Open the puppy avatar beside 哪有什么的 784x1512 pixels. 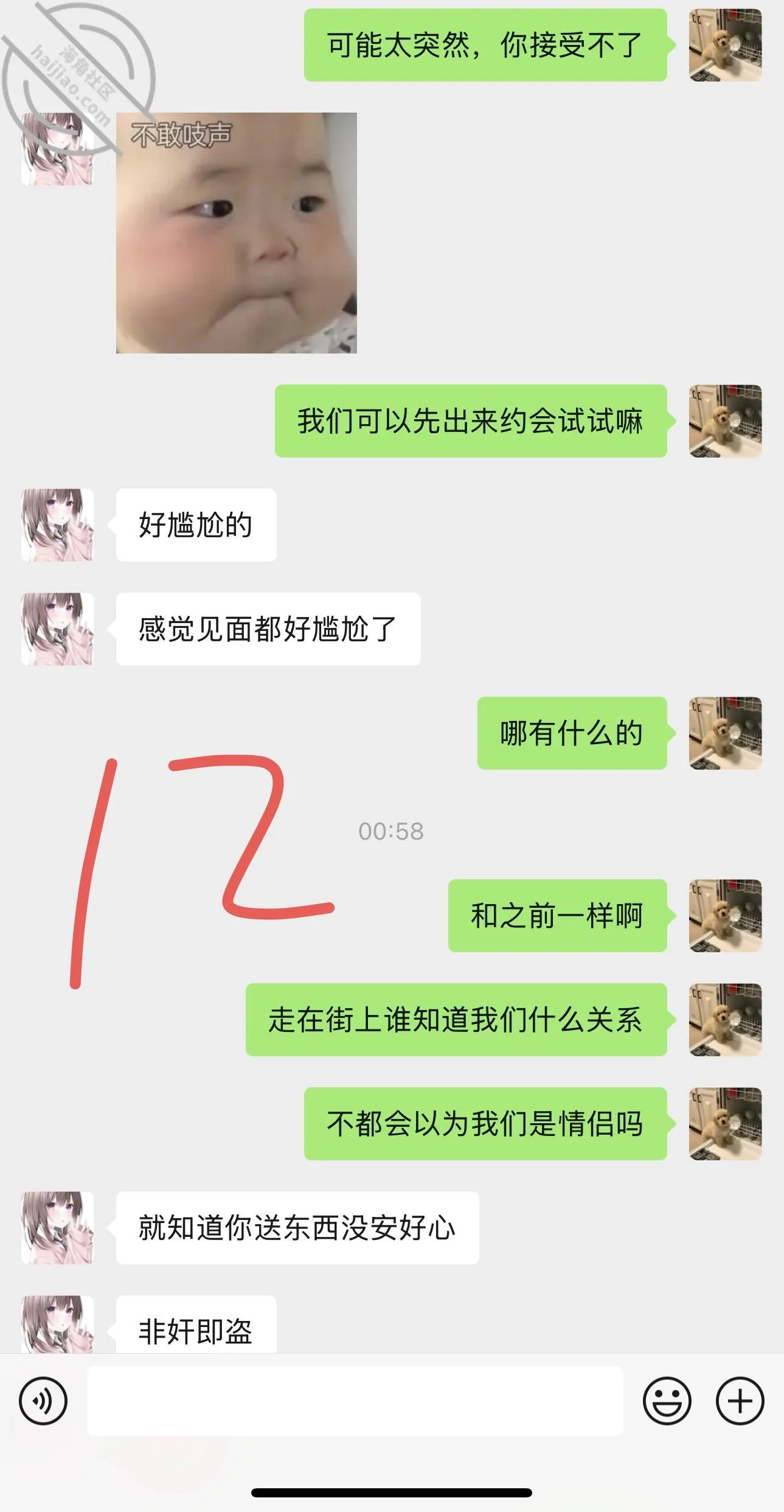[x=726, y=733]
